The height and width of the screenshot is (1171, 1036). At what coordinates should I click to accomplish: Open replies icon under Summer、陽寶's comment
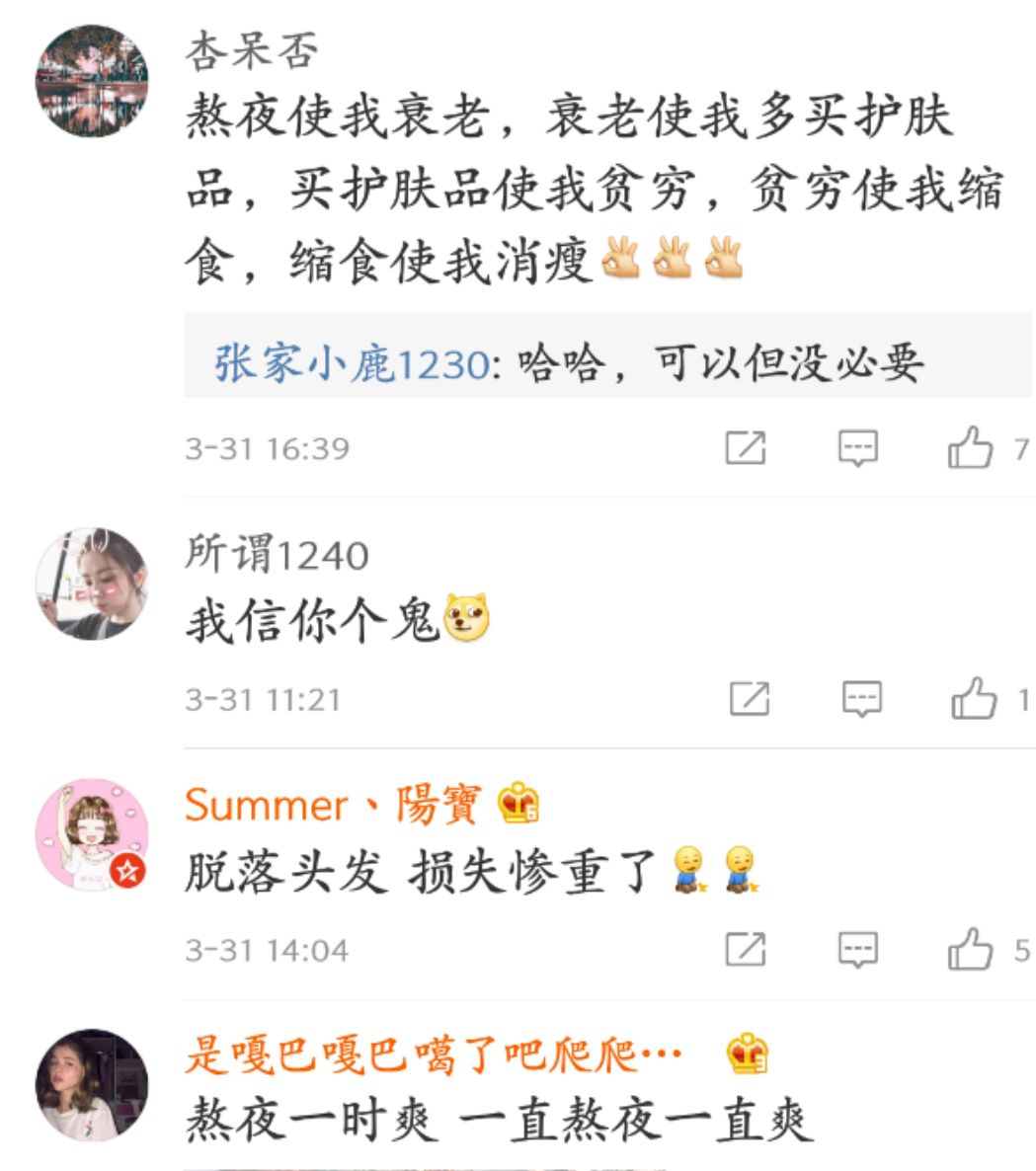coord(859,948)
